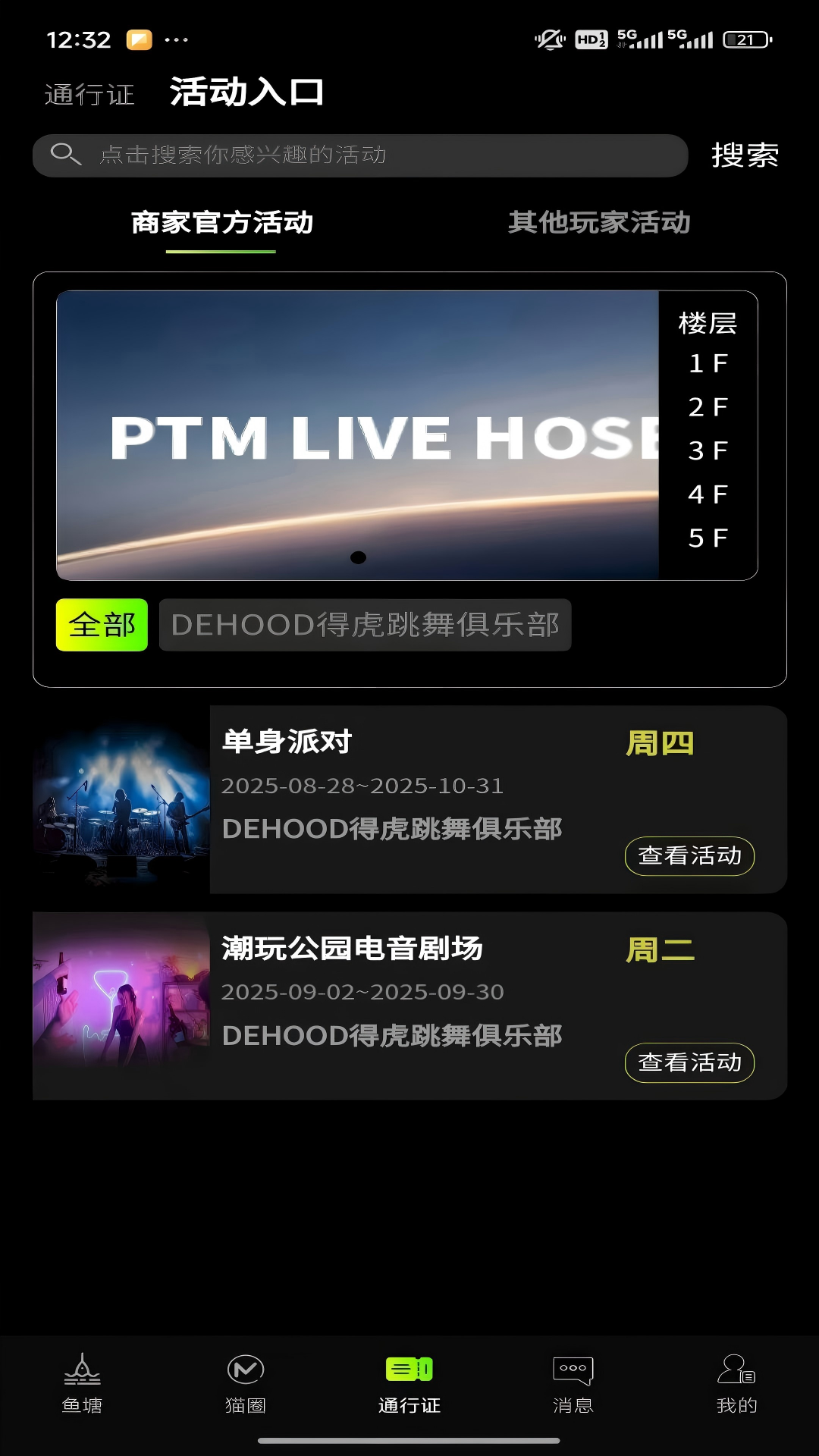Screen dimensions: 819x1456
Task: Switch to the 我的 tab
Action: [x=736, y=1384]
